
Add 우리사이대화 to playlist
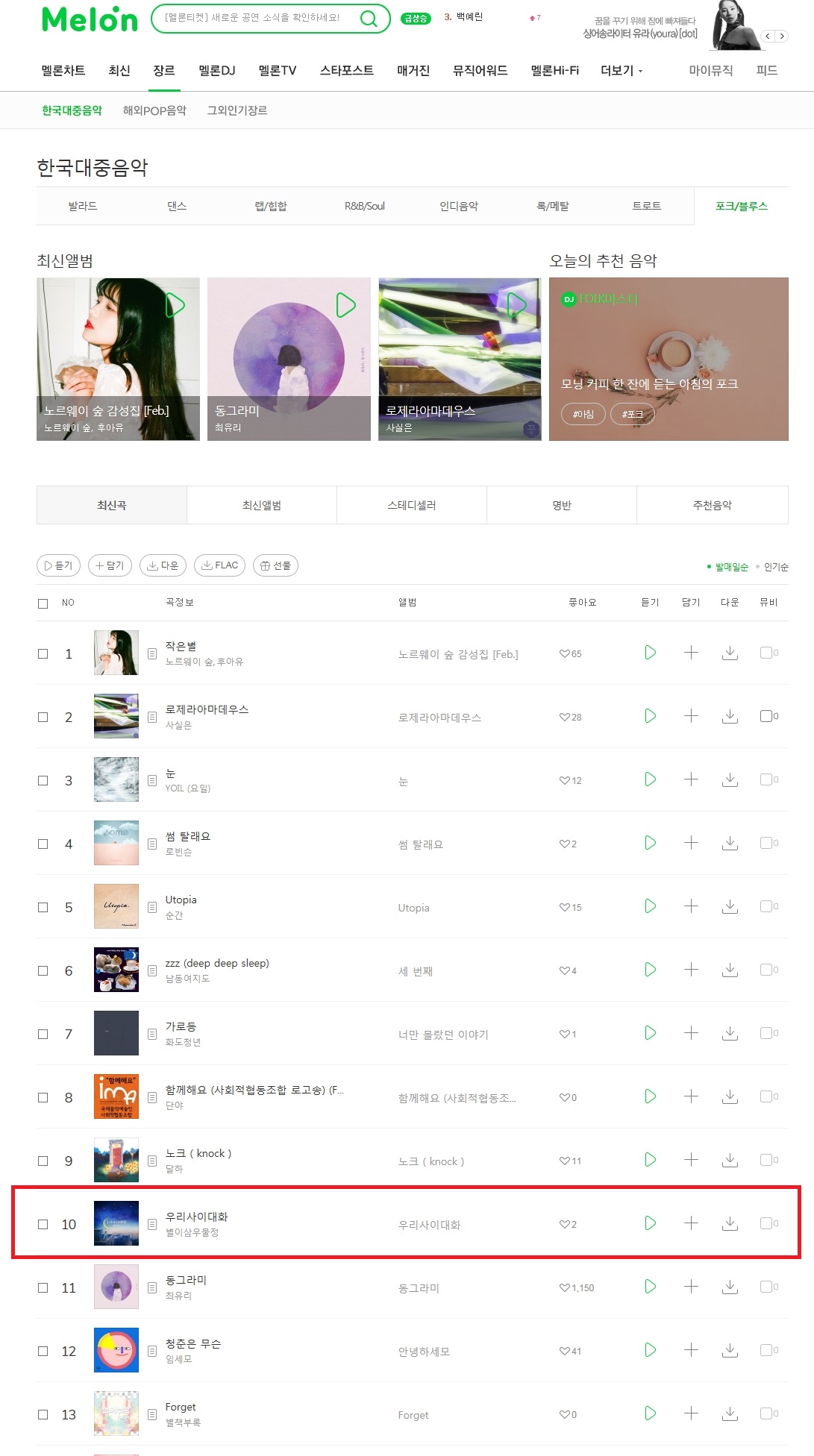click(692, 1223)
